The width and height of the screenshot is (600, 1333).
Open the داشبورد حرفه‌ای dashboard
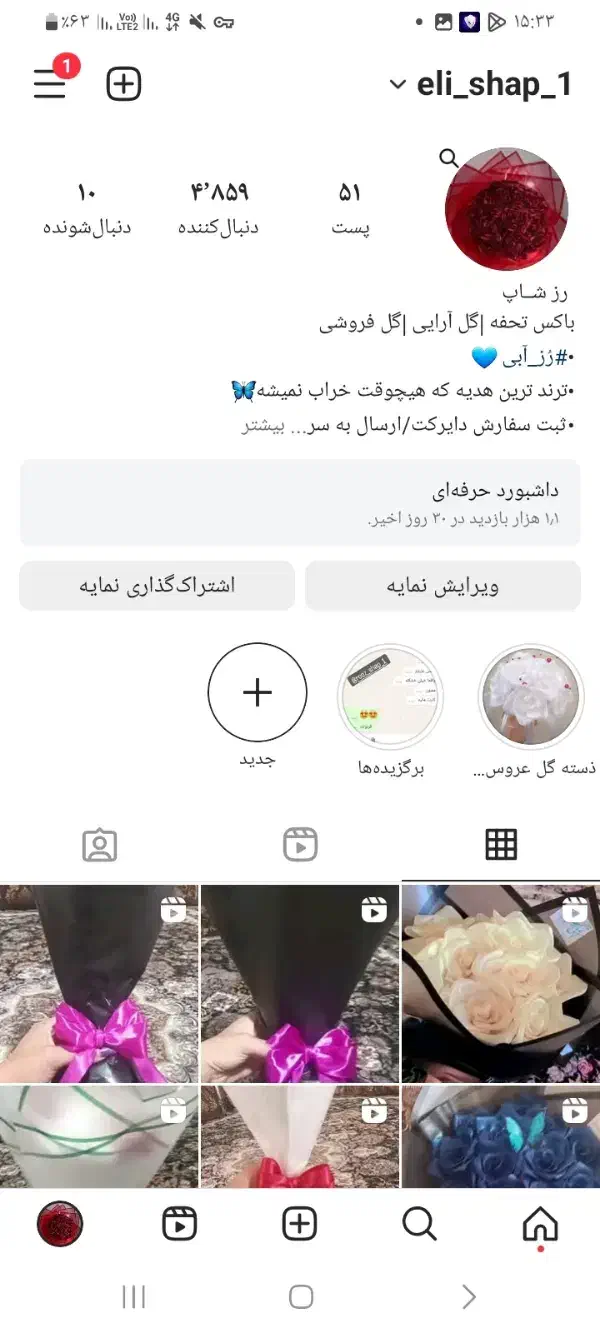point(300,503)
